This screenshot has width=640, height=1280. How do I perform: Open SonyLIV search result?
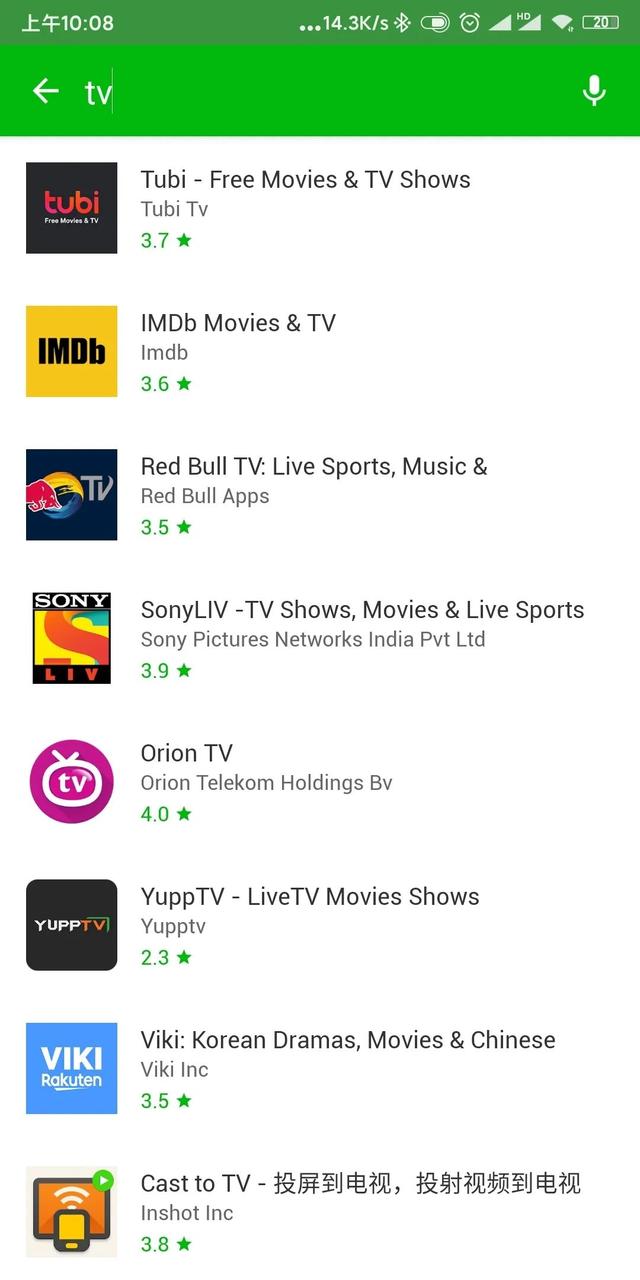pyautogui.click(x=320, y=638)
